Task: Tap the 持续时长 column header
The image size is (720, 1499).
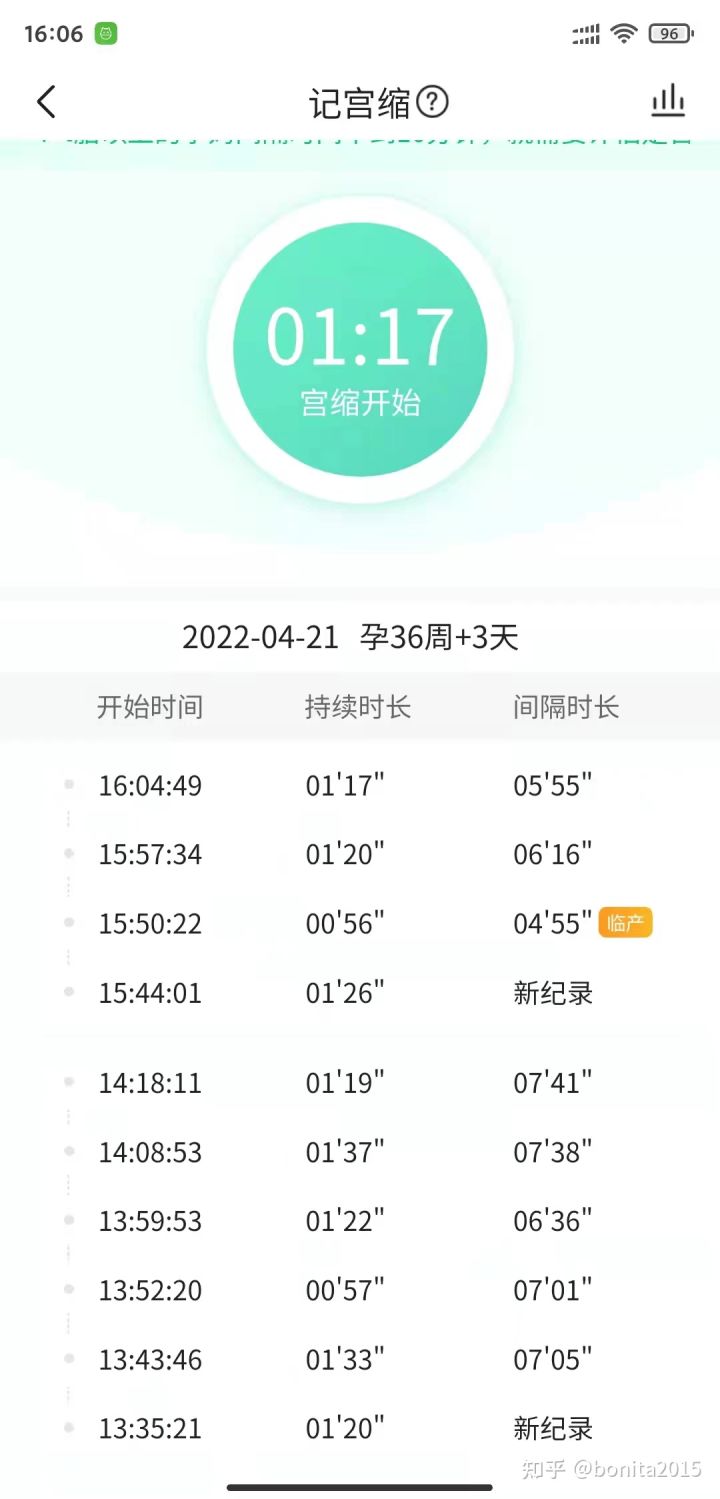Action: coord(360,707)
